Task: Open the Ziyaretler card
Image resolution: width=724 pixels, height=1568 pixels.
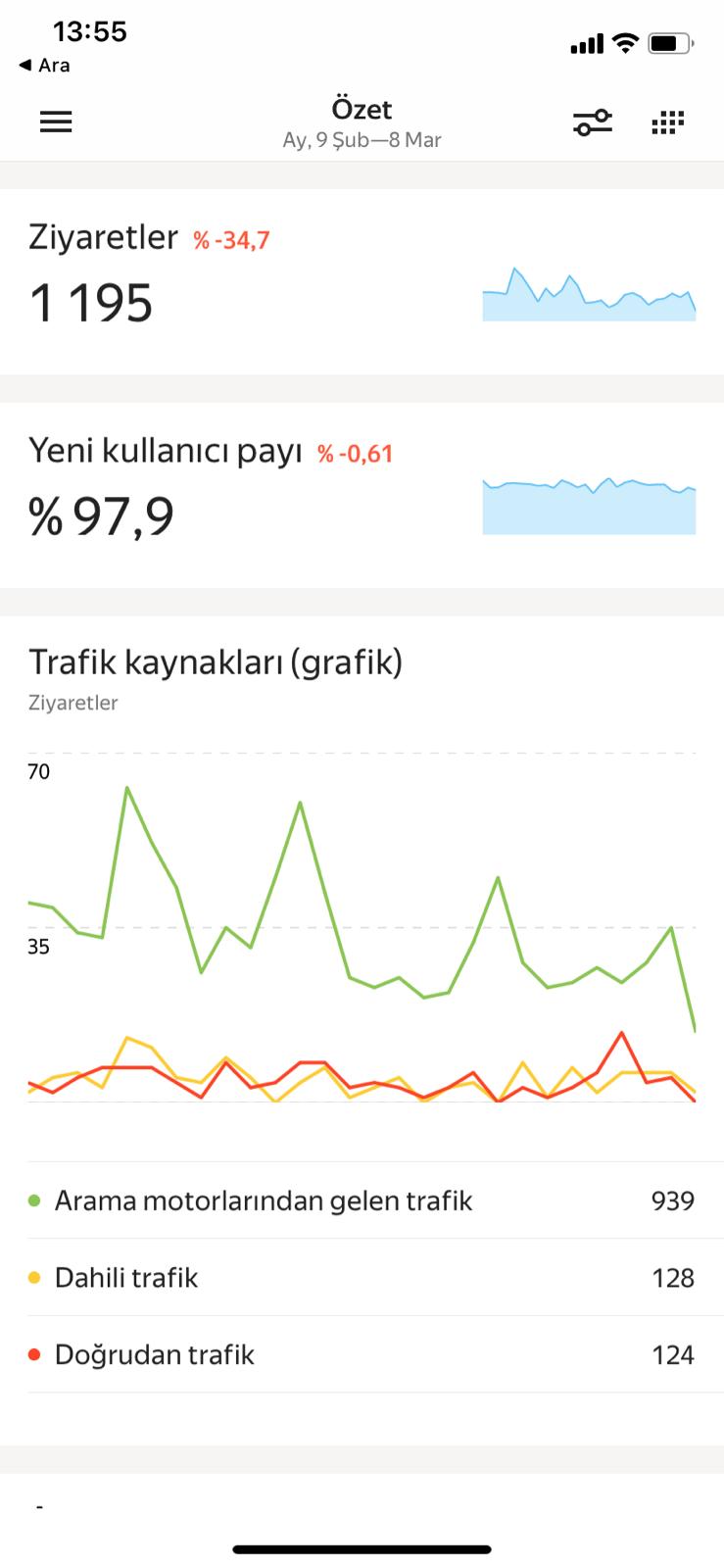Action: tap(362, 281)
